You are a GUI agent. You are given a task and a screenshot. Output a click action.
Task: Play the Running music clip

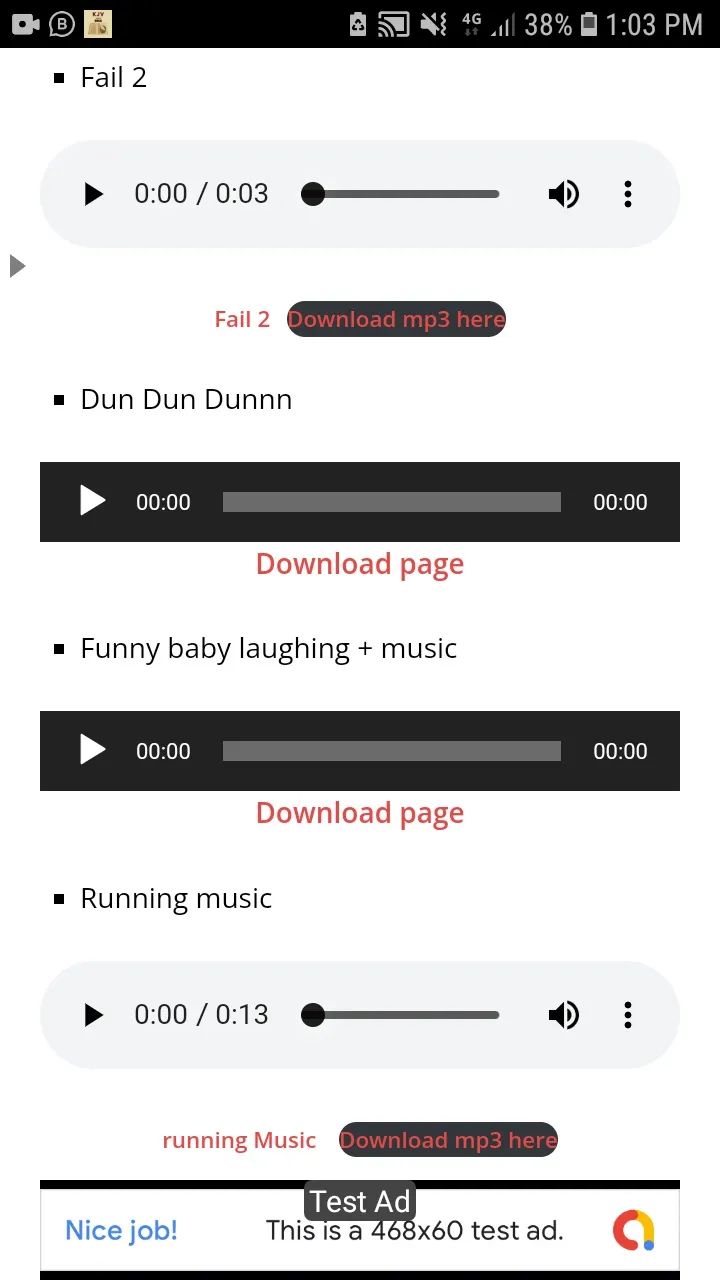click(x=93, y=1014)
